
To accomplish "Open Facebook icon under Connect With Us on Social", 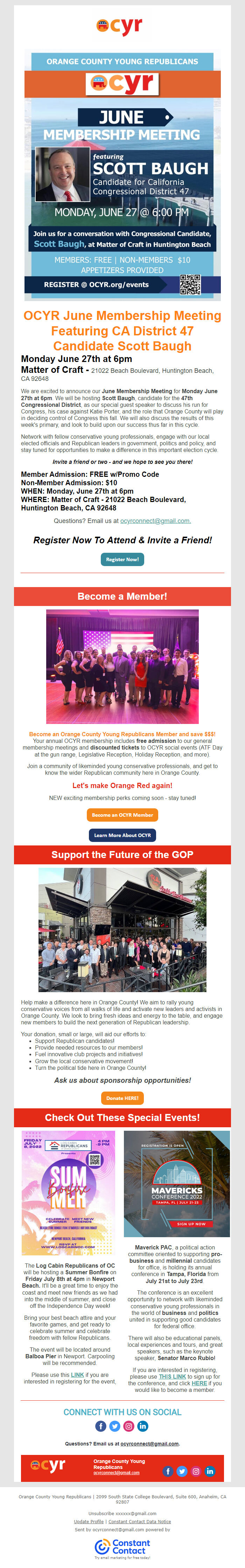I will click(x=101, y=1426).
